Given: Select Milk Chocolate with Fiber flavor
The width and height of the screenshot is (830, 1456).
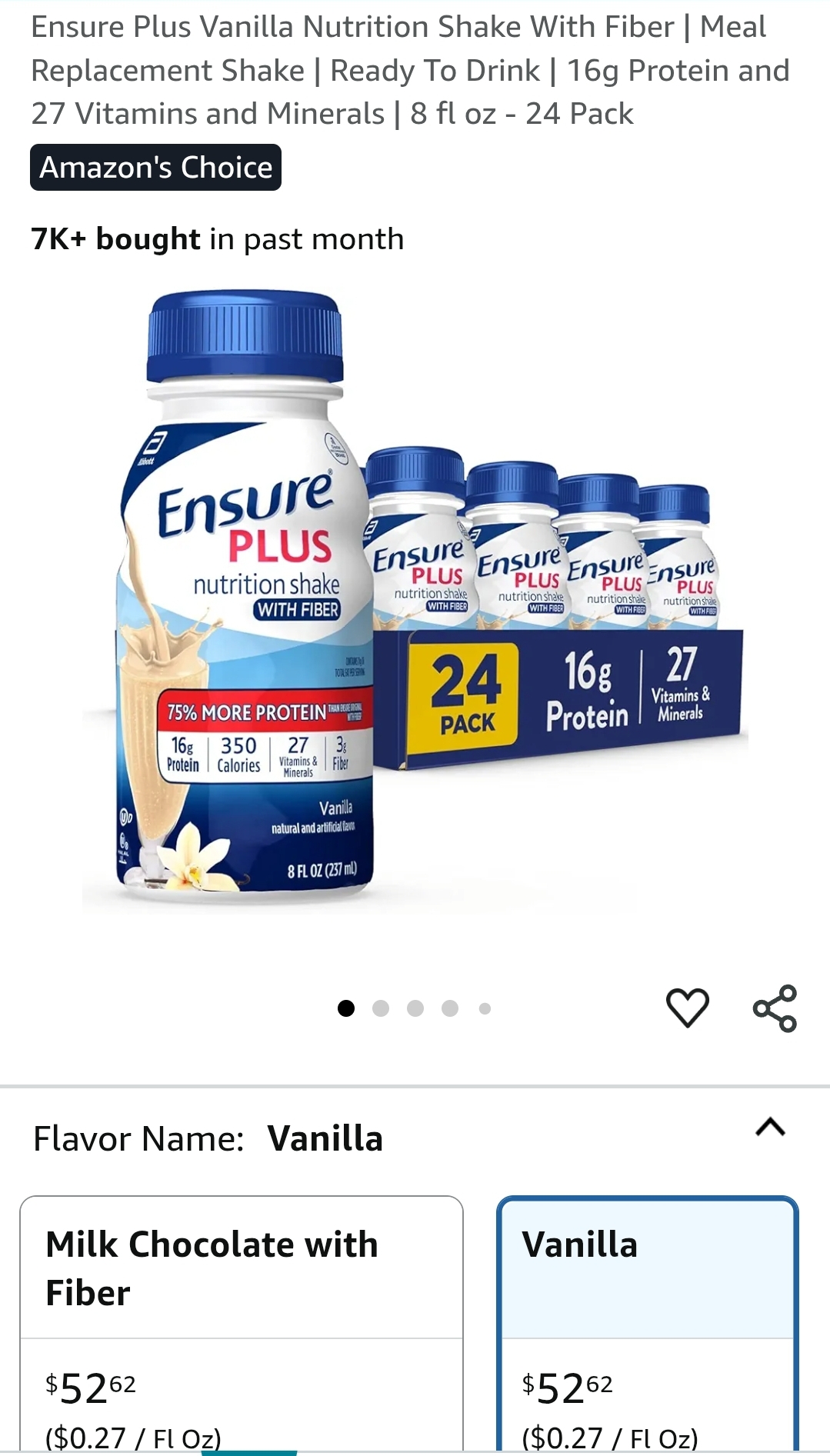Looking at the screenshot, I should pyautogui.click(x=242, y=1324).
